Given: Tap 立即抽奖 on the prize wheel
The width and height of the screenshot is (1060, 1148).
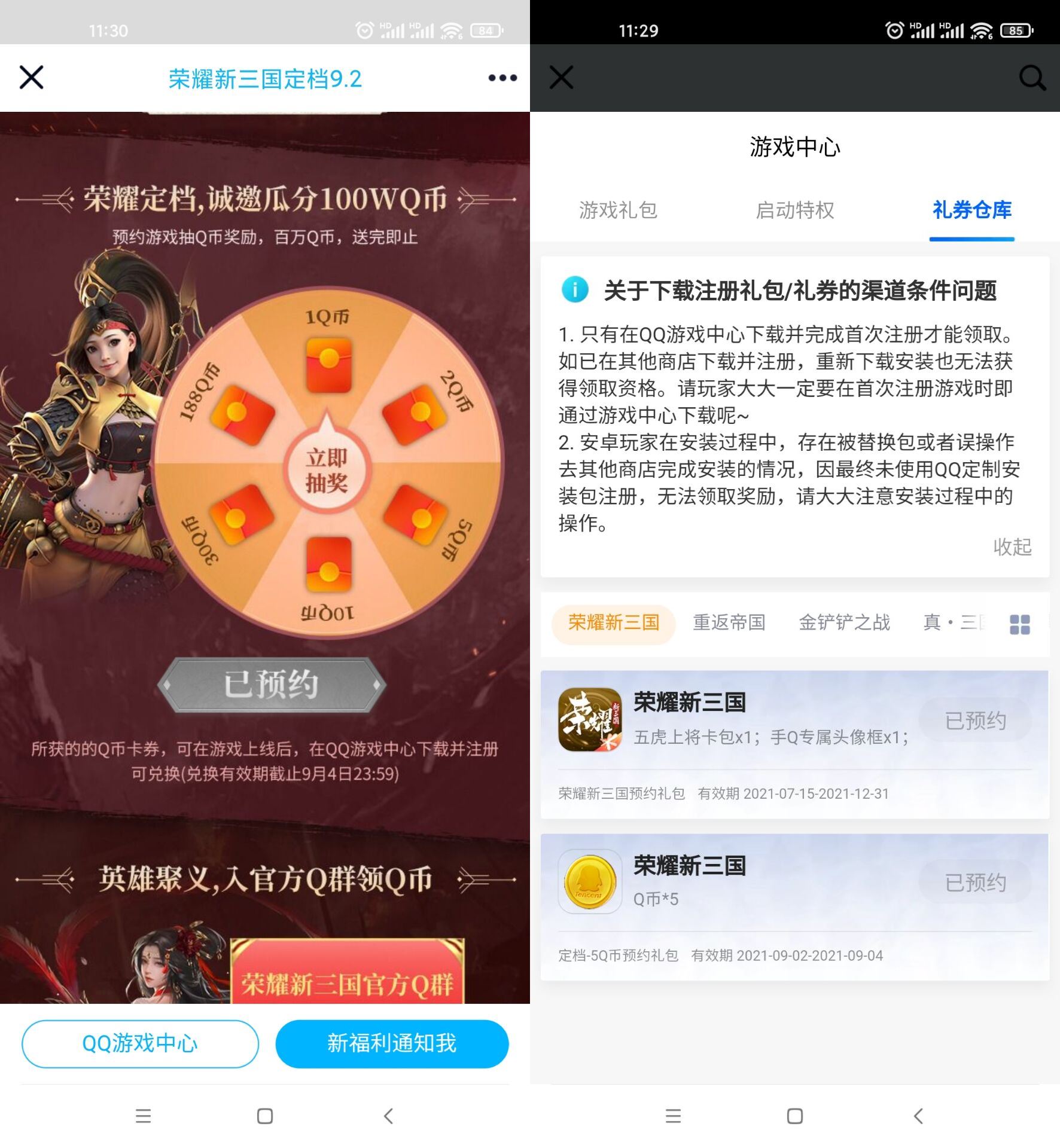Looking at the screenshot, I should [327, 471].
